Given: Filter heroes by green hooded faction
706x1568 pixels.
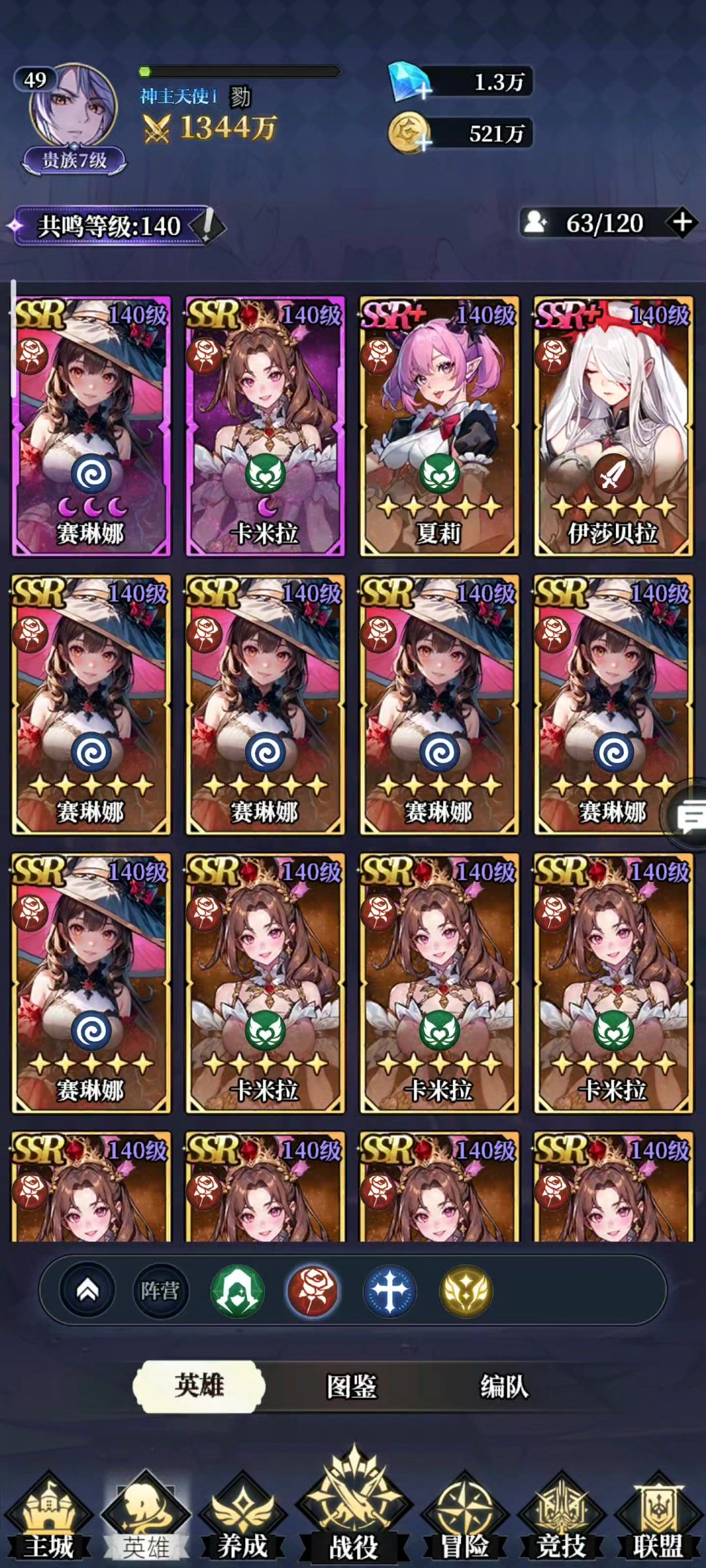Looking at the screenshot, I should (x=237, y=1290).
